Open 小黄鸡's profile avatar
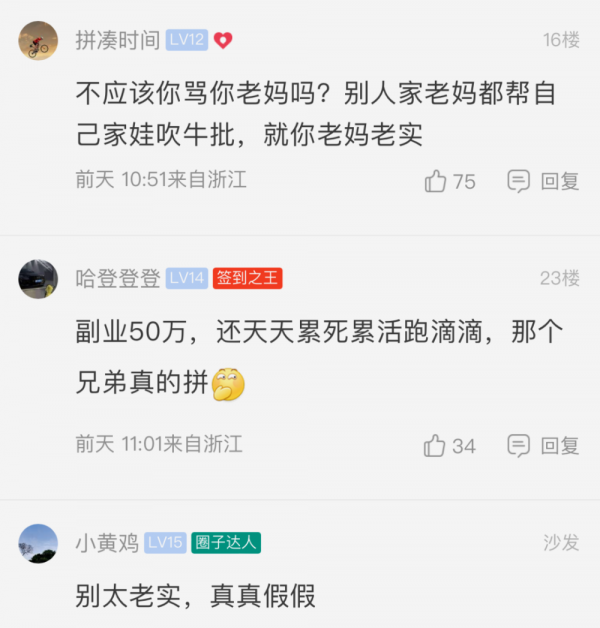The height and width of the screenshot is (628, 600). 38,543
